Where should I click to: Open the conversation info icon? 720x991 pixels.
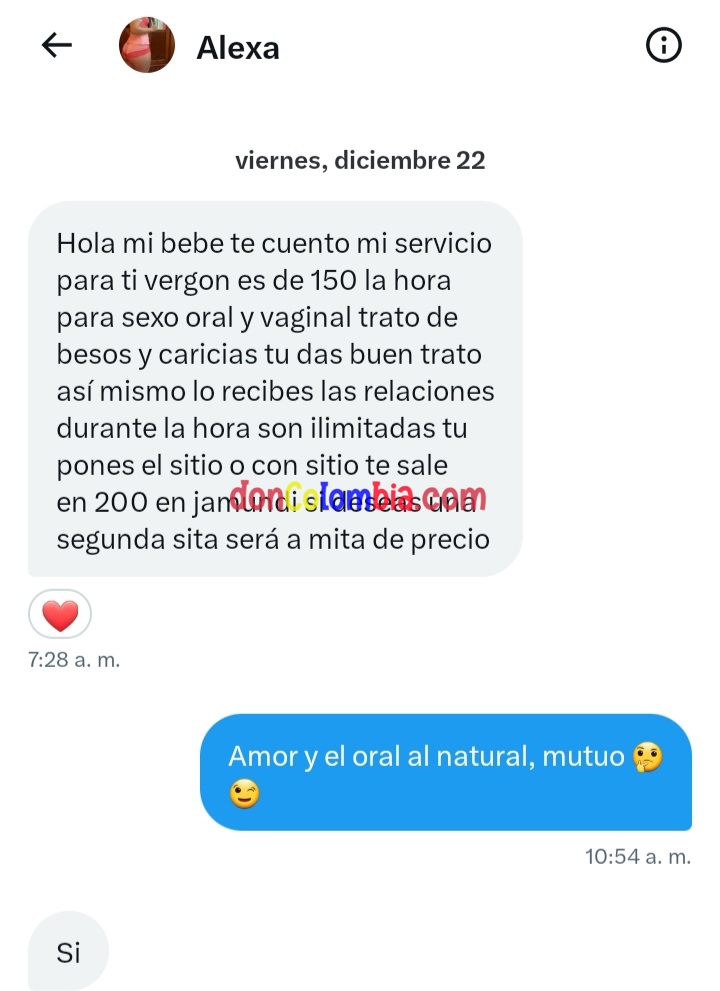point(664,46)
